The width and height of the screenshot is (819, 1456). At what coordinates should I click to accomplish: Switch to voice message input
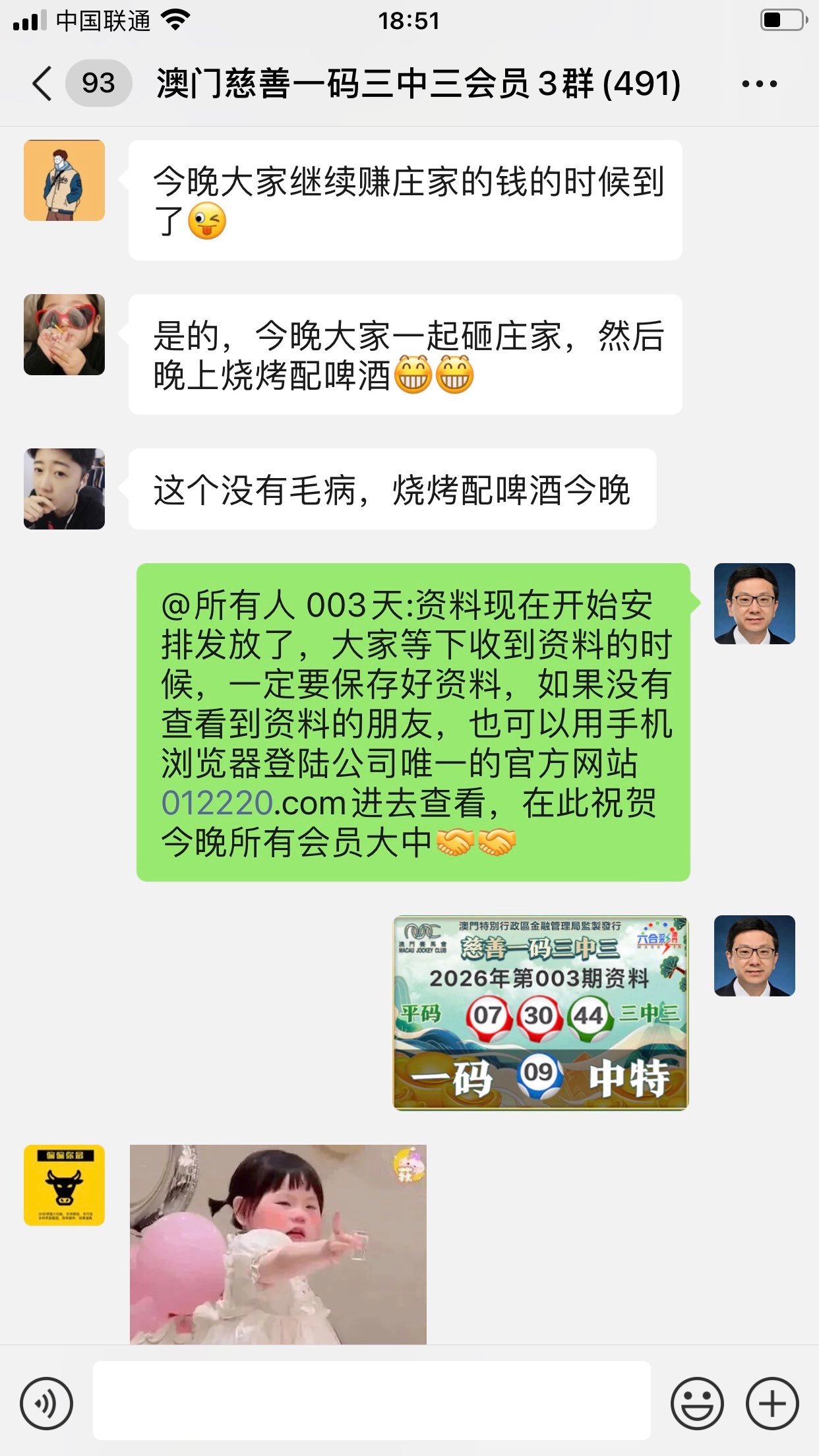click(46, 1403)
